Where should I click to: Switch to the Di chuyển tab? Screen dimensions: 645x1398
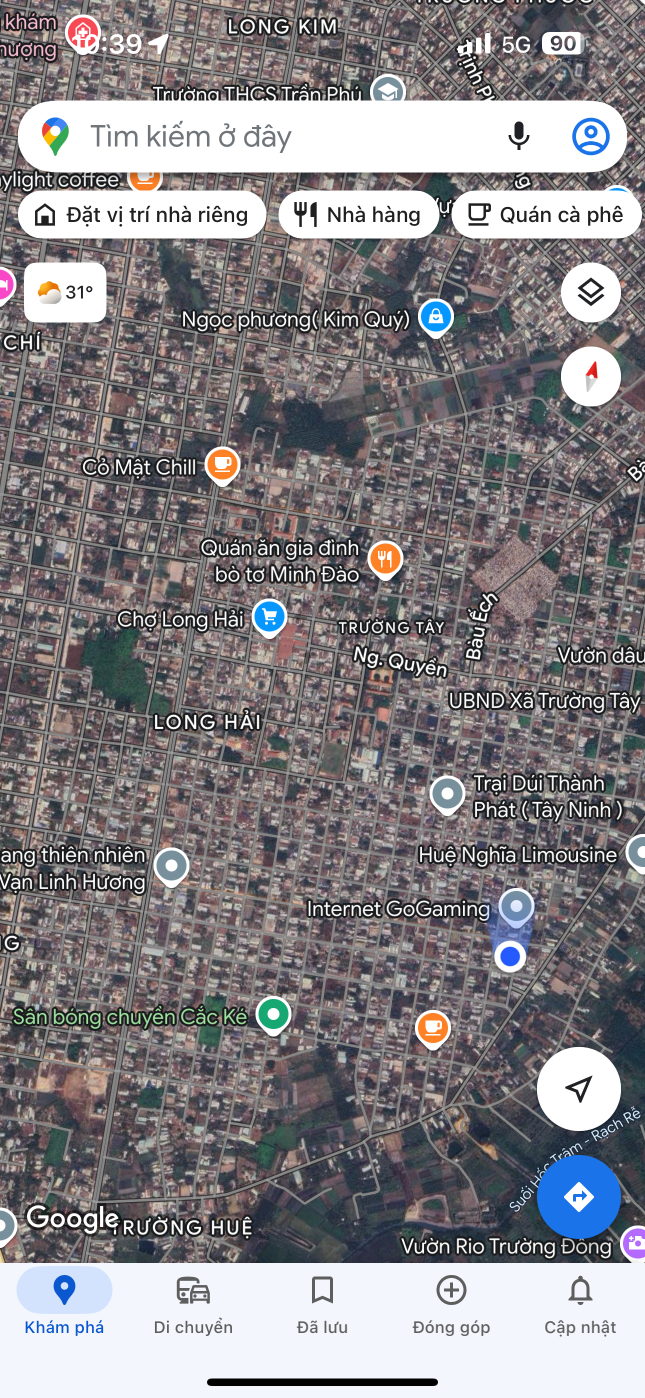pos(193,1305)
